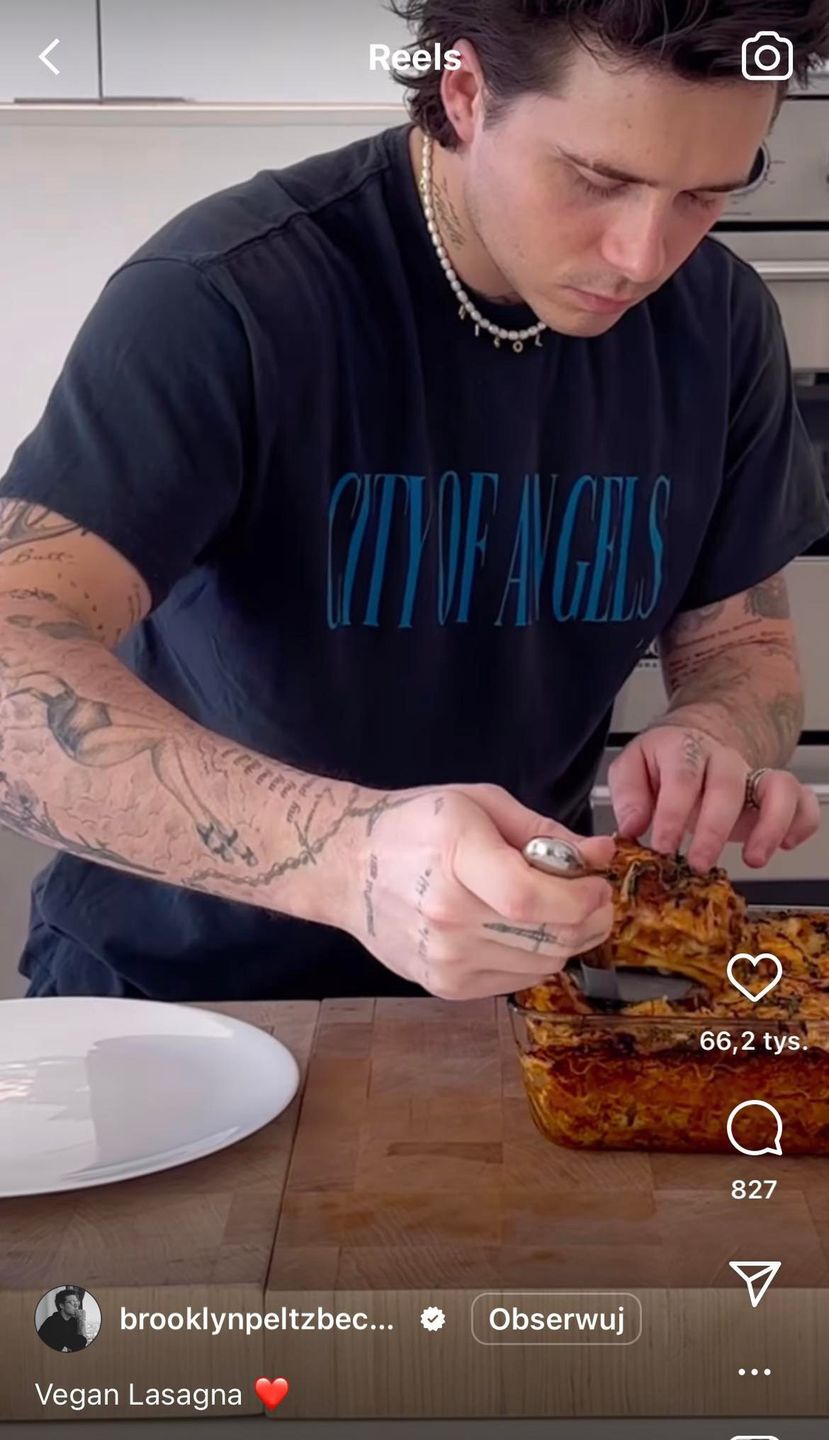Go back from Reels
This screenshot has height=1440, width=829.
[49, 57]
